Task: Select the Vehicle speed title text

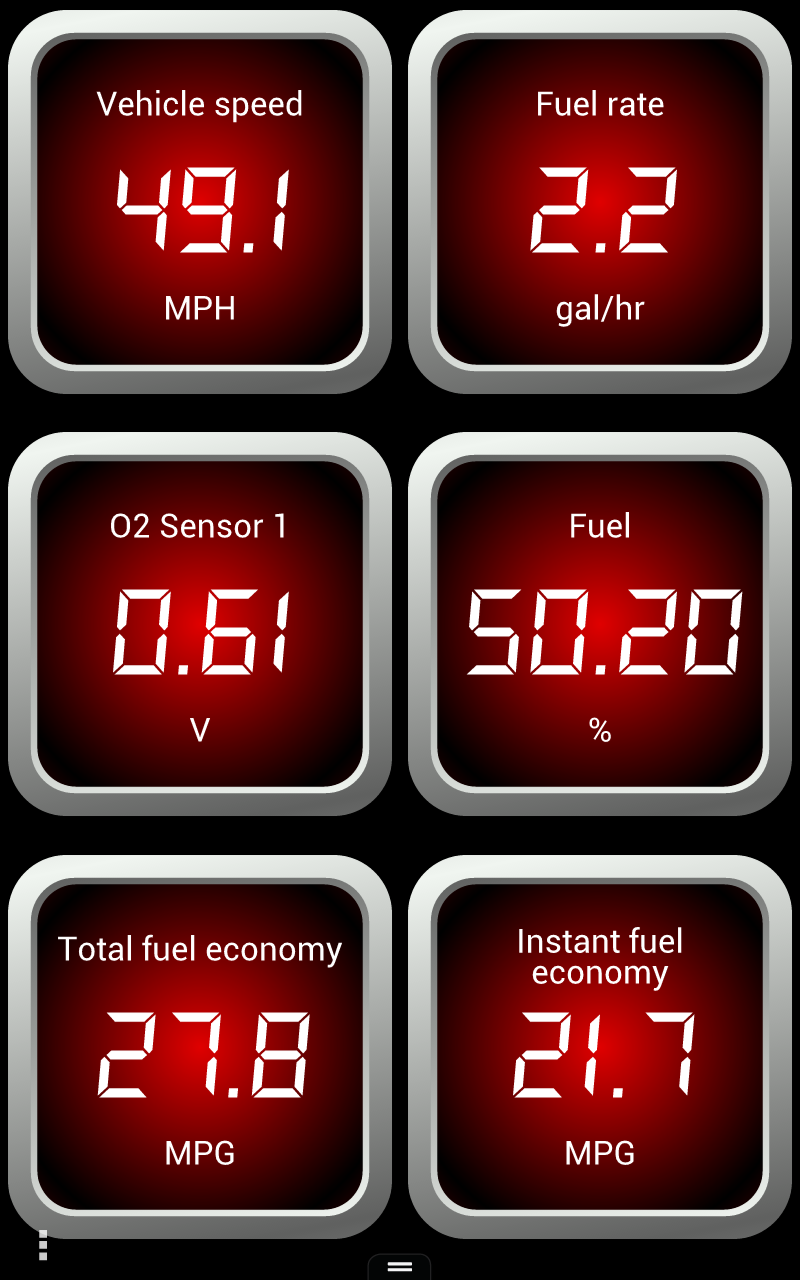Action: click(x=198, y=104)
